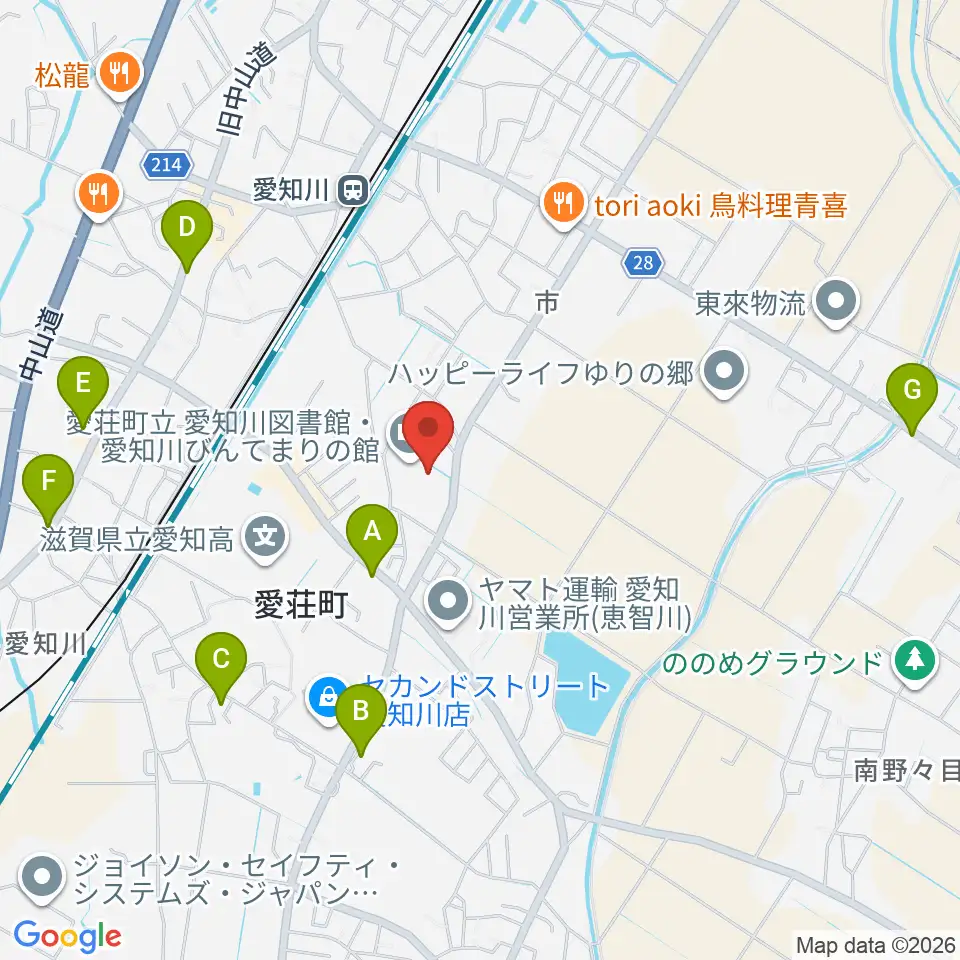Tap the セカンドストリート shopping pin
The height and width of the screenshot is (960, 960).
point(326,698)
